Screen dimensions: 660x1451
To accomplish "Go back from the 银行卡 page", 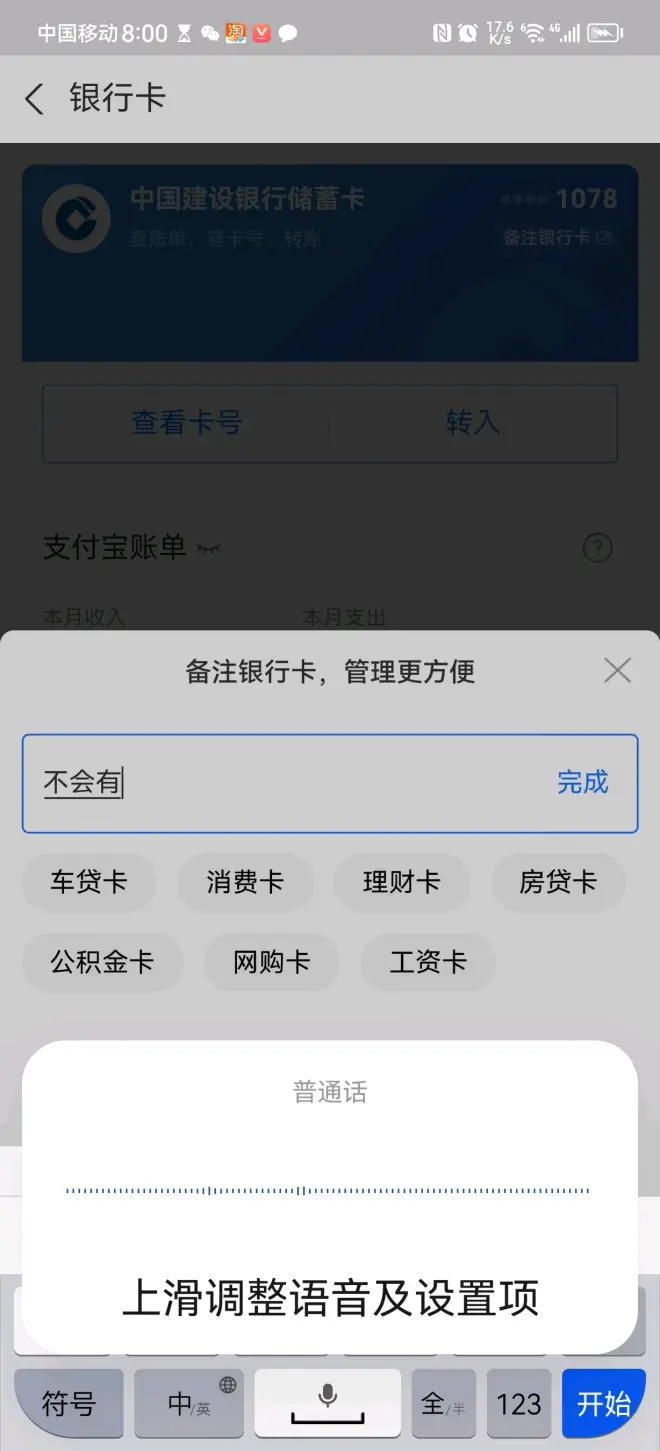I will pos(34,98).
